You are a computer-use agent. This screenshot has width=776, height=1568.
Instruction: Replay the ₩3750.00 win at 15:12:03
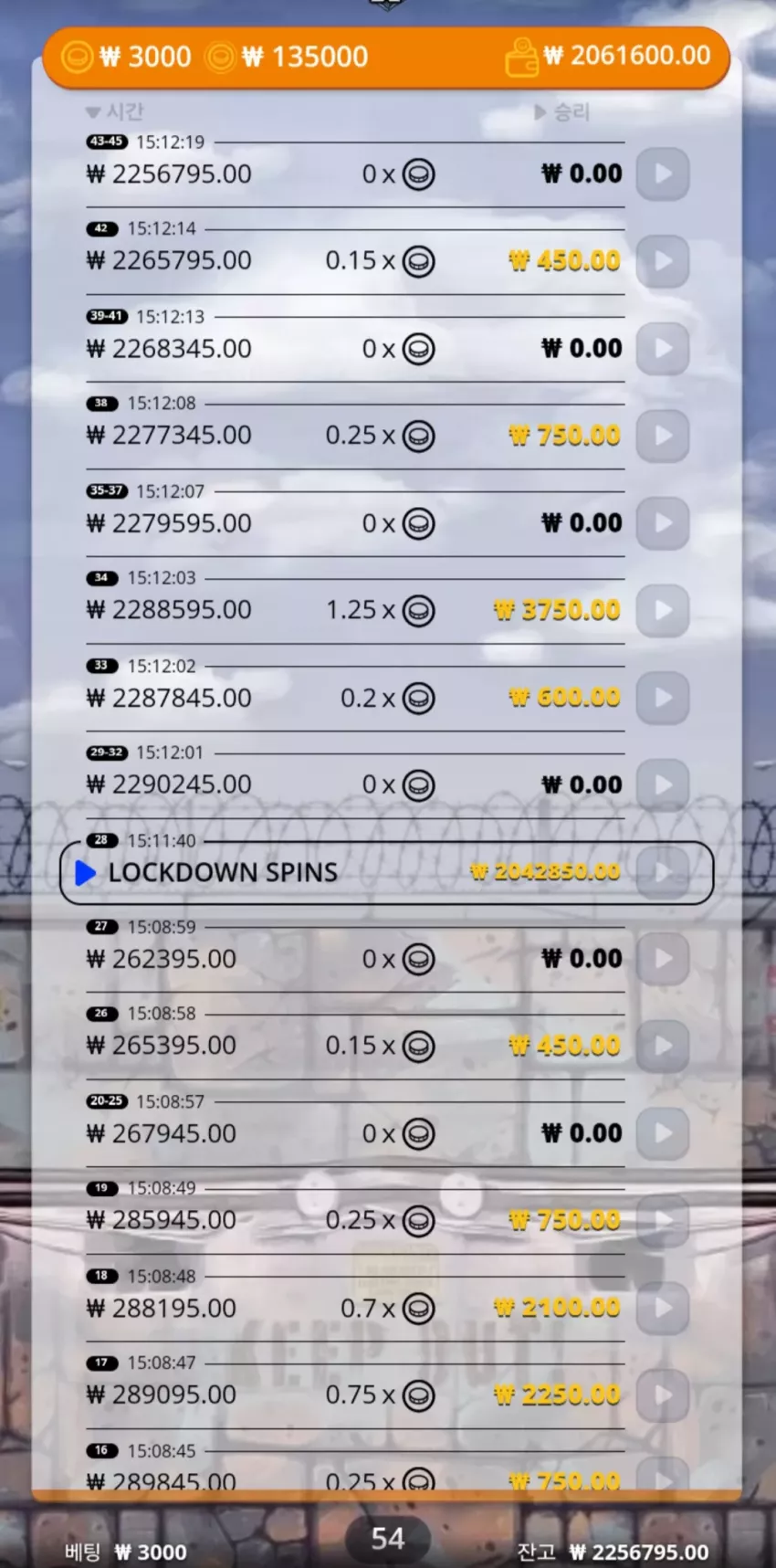click(x=662, y=610)
